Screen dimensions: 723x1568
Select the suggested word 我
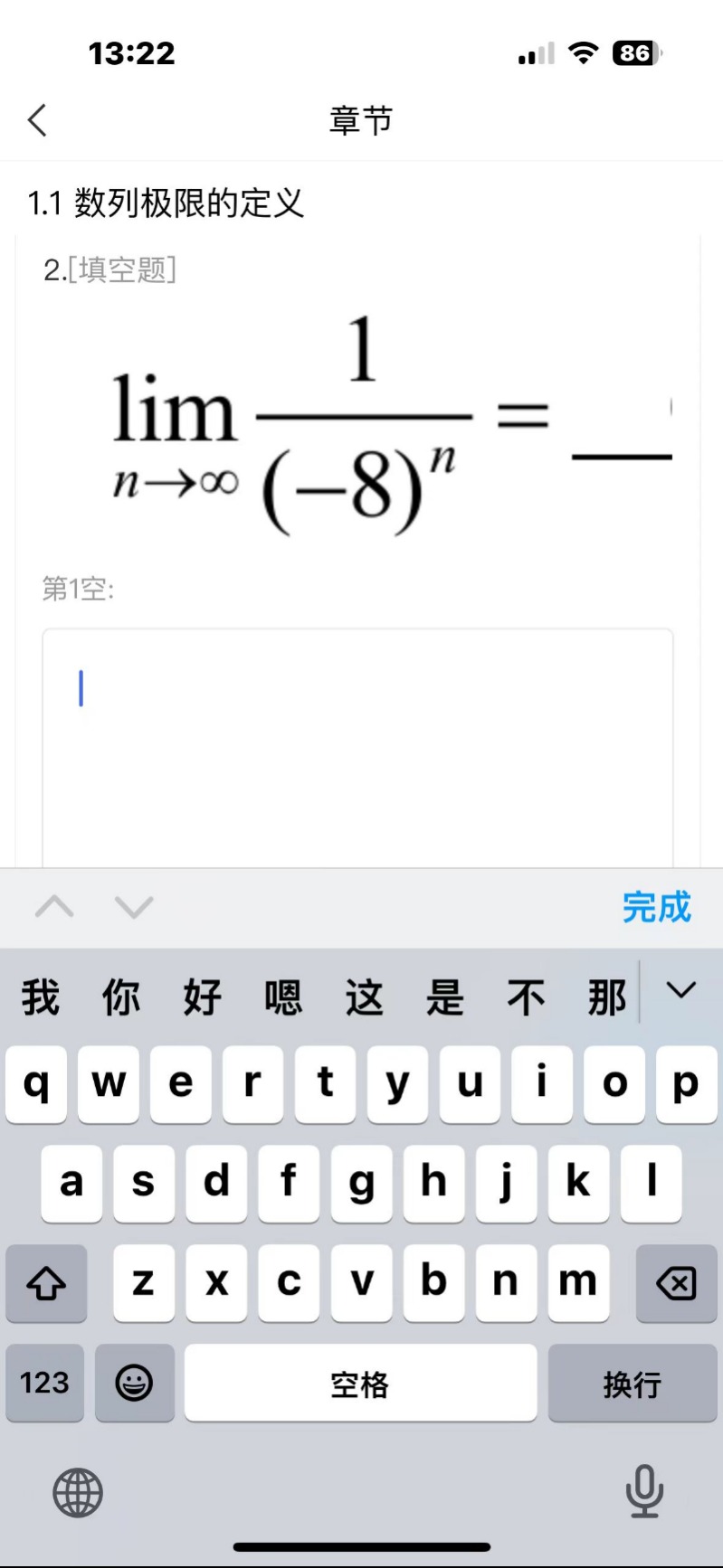click(41, 997)
